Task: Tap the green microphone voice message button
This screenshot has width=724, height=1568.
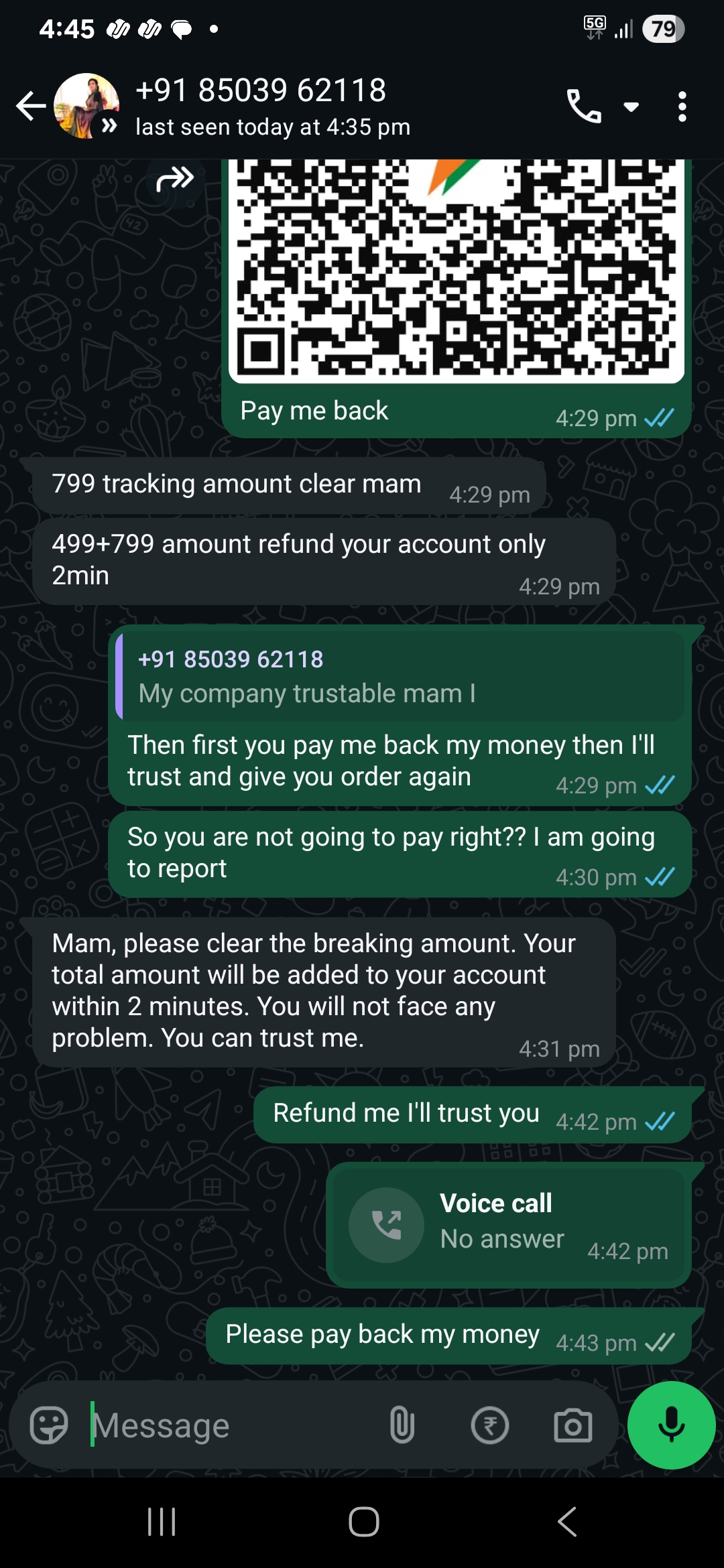Action: tap(671, 1425)
